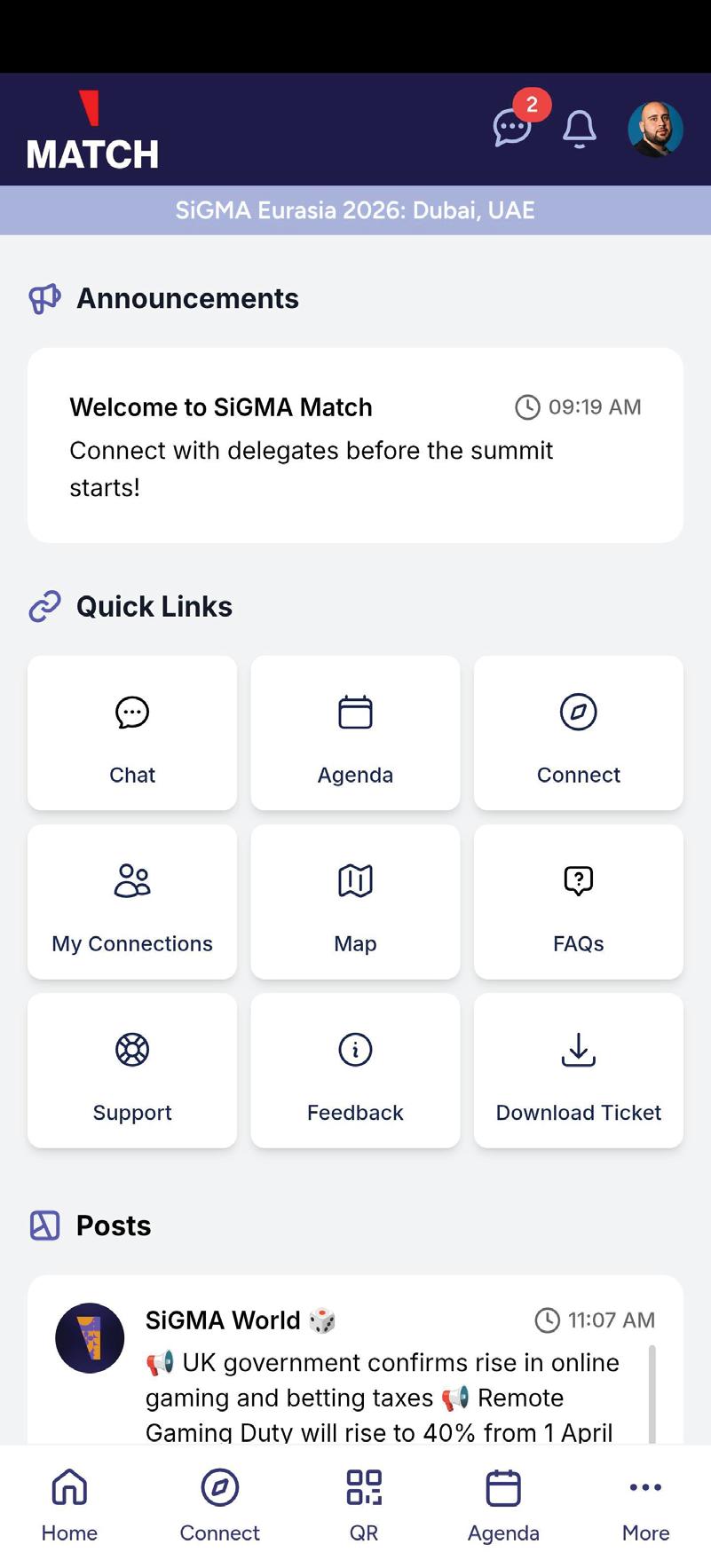
Task: Open the notifications bell
Action: 580,130
